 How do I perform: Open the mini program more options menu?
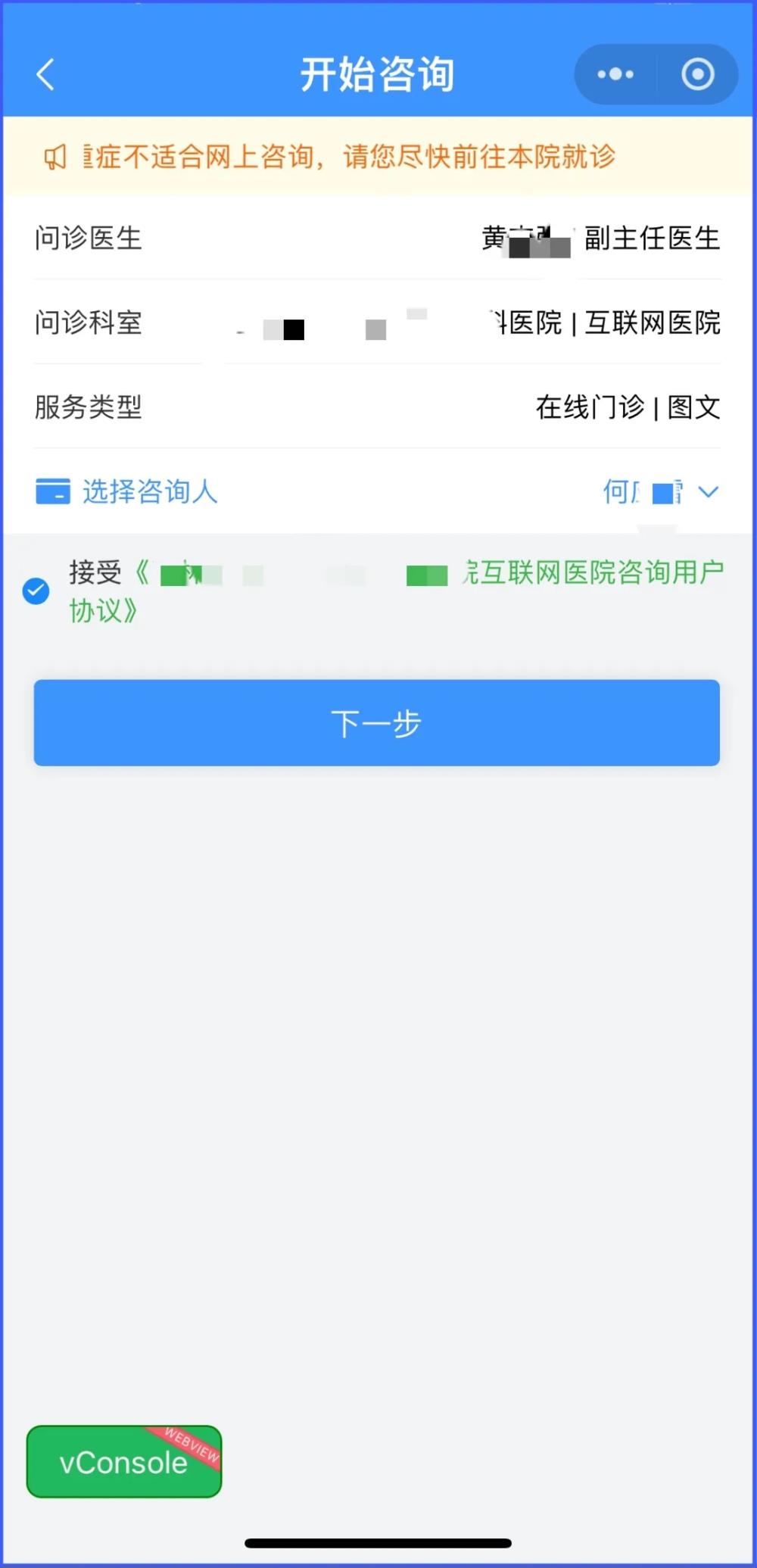pos(615,74)
